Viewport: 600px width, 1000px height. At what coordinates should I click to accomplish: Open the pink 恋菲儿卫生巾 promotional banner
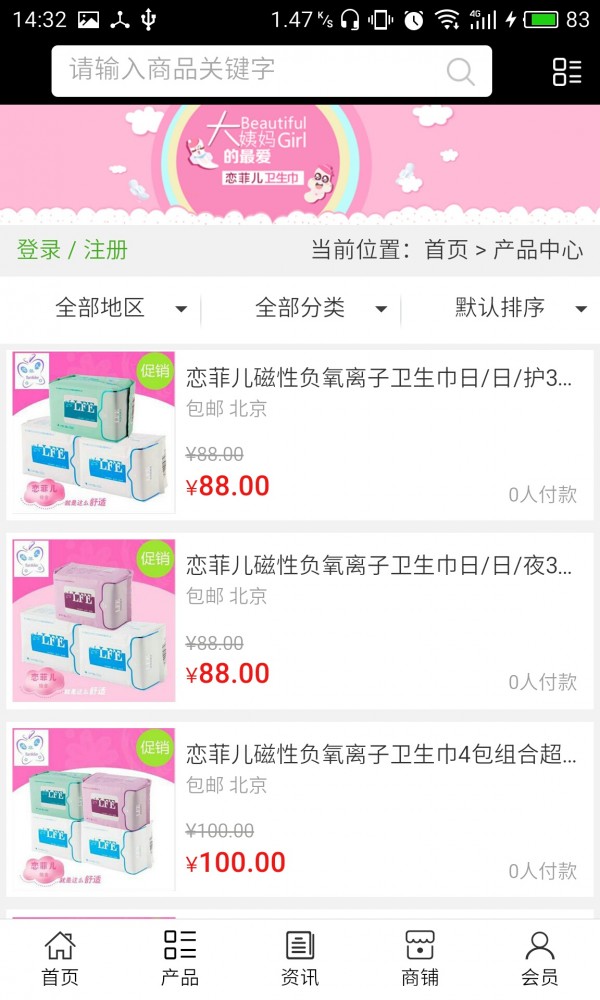[x=300, y=160]
